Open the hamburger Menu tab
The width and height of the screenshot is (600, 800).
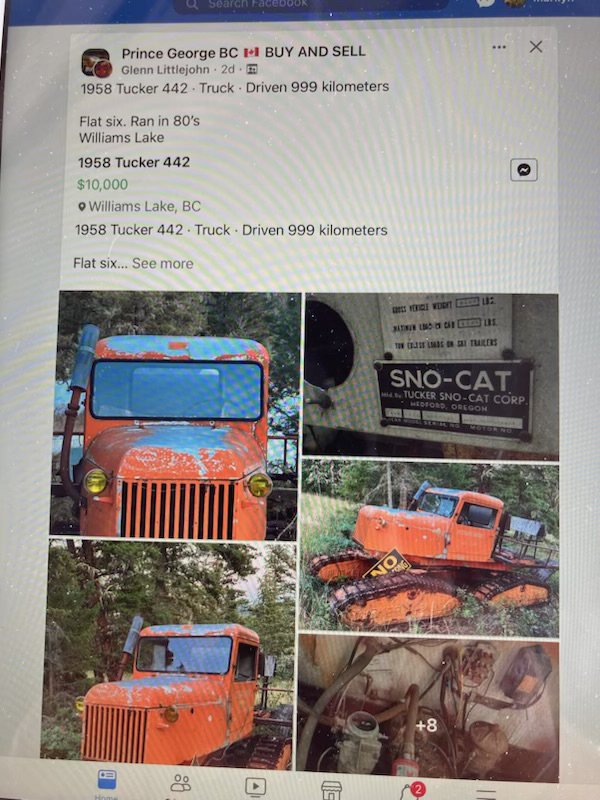tap(486, 790)
